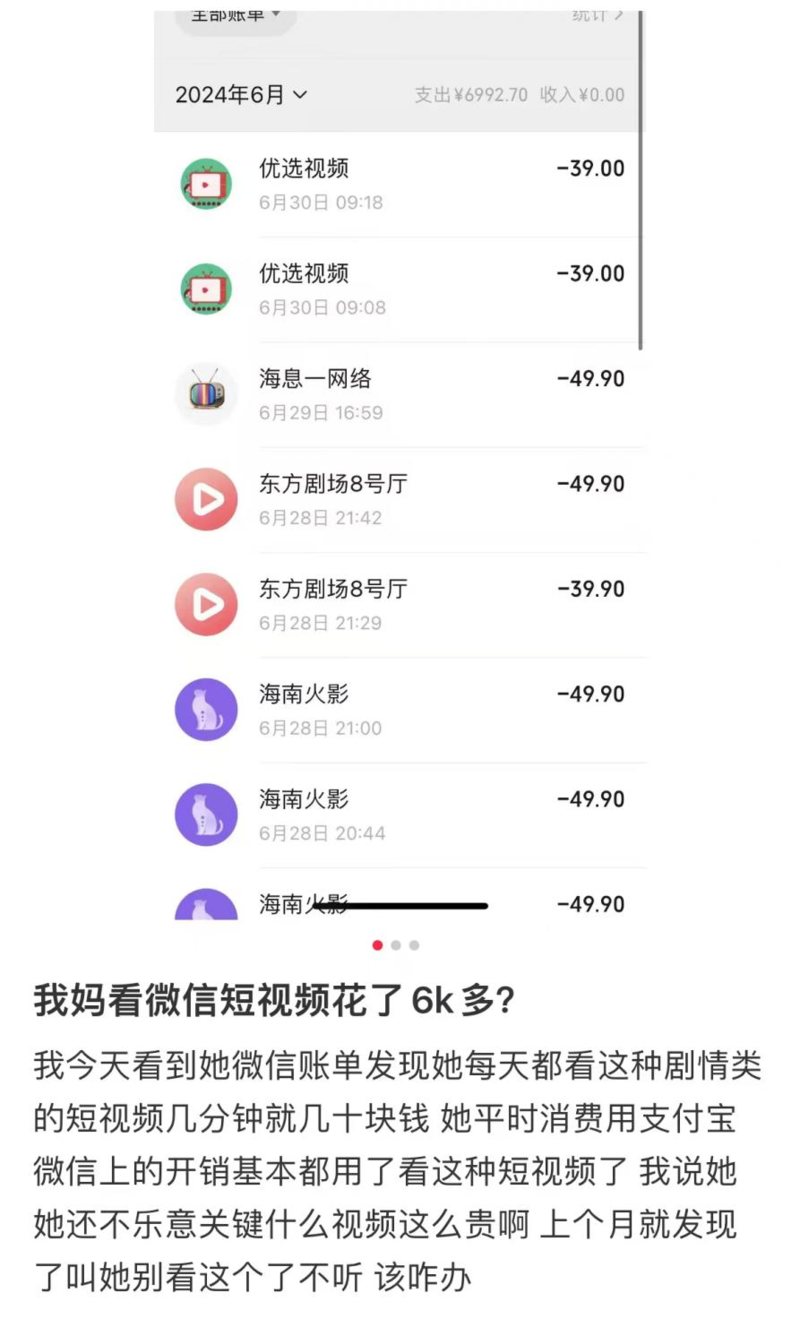Select the third image page dot

414,945
